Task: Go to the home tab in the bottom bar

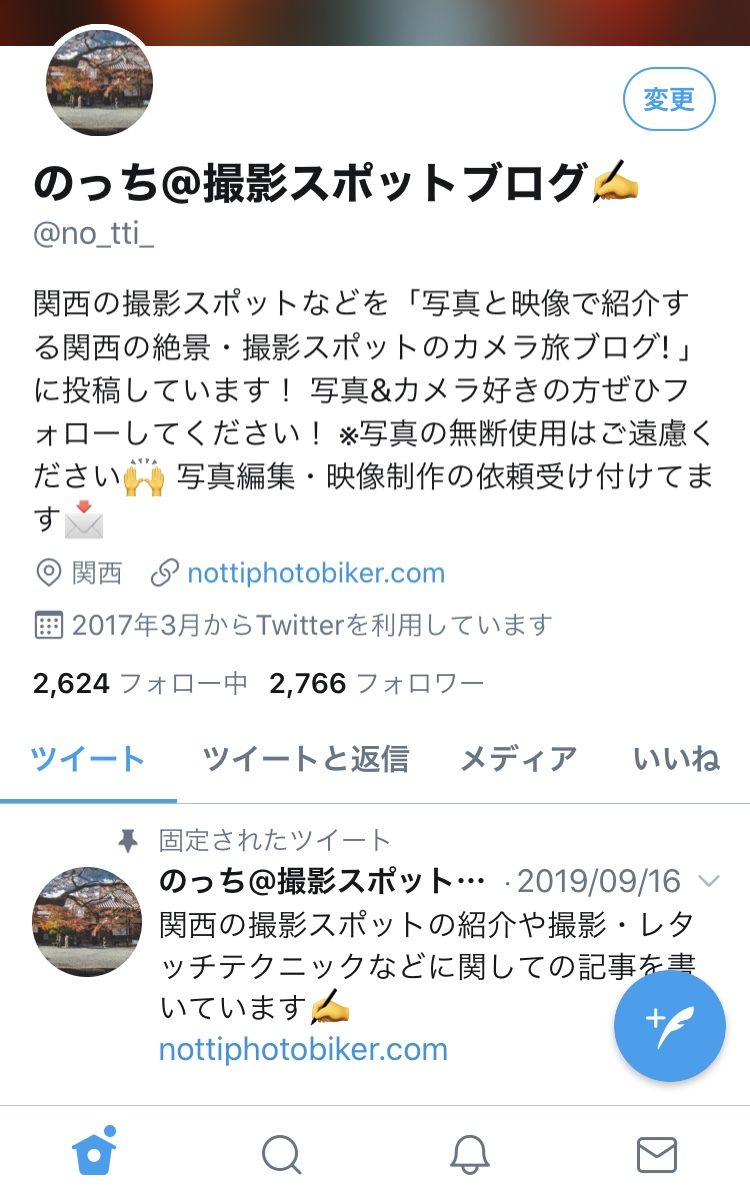Action: [94, 1154]
